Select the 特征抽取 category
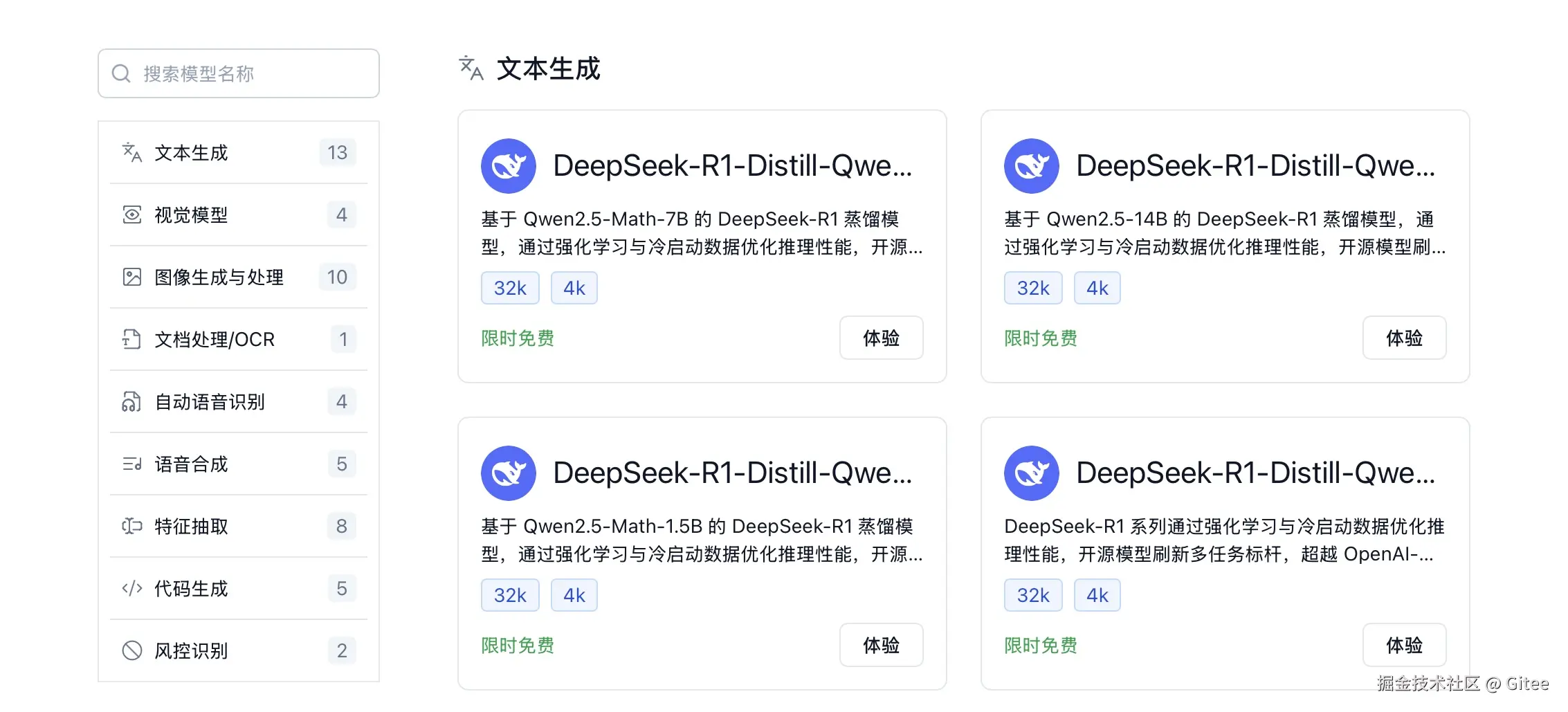 point(238,526)
